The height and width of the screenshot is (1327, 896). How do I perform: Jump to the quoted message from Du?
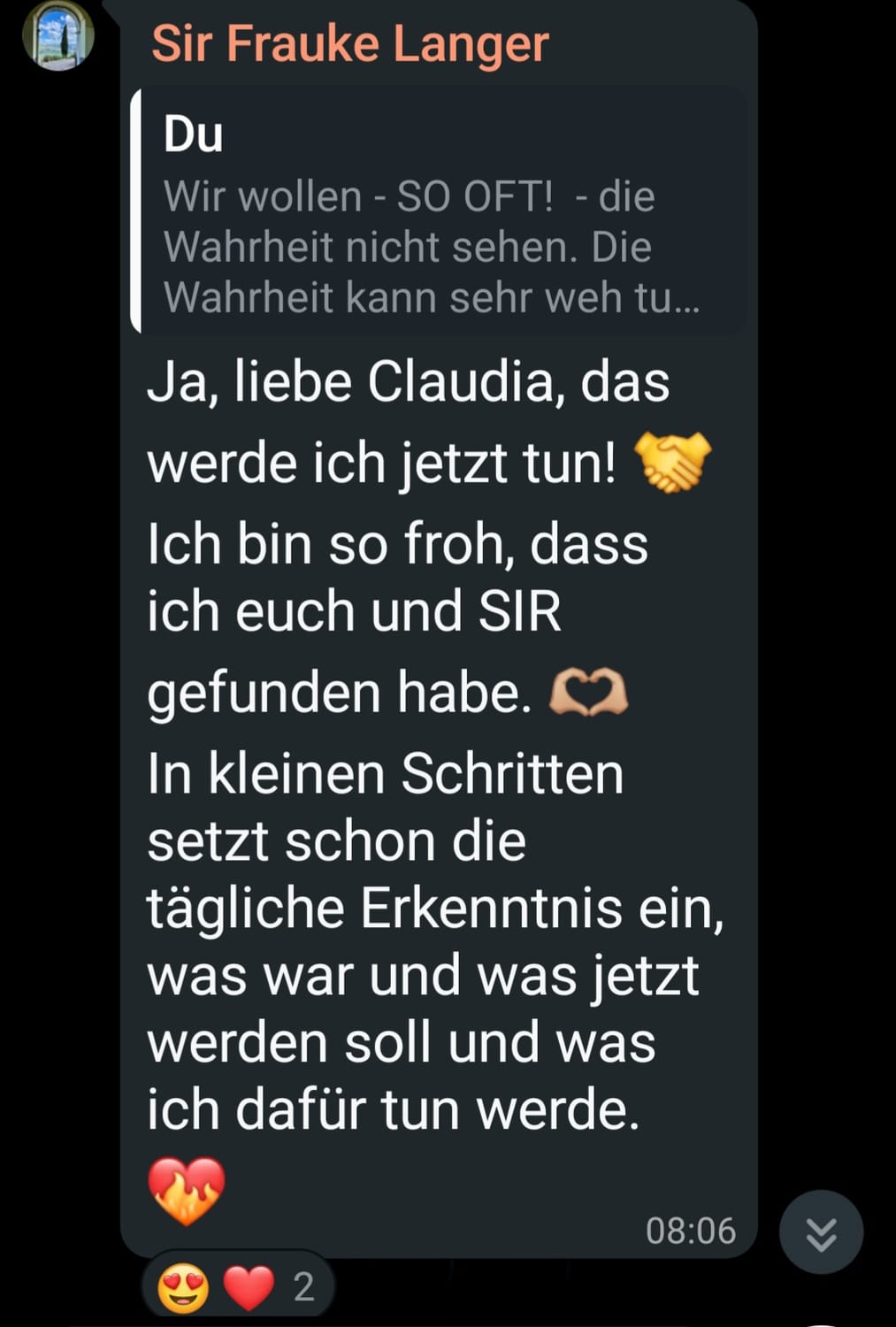[x=438, y=212]
